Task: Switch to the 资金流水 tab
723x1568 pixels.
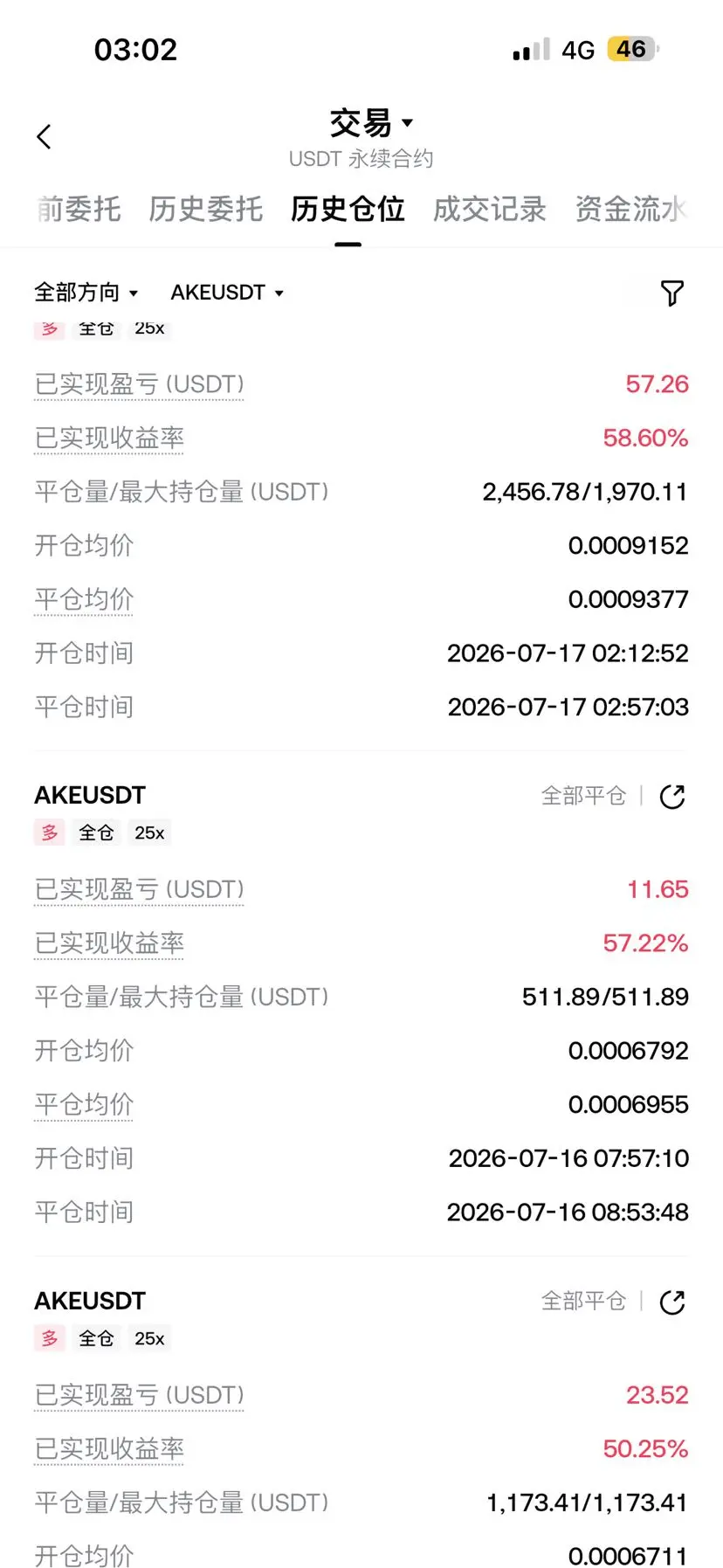Action: pyautogui.click(x=631, y=209)
